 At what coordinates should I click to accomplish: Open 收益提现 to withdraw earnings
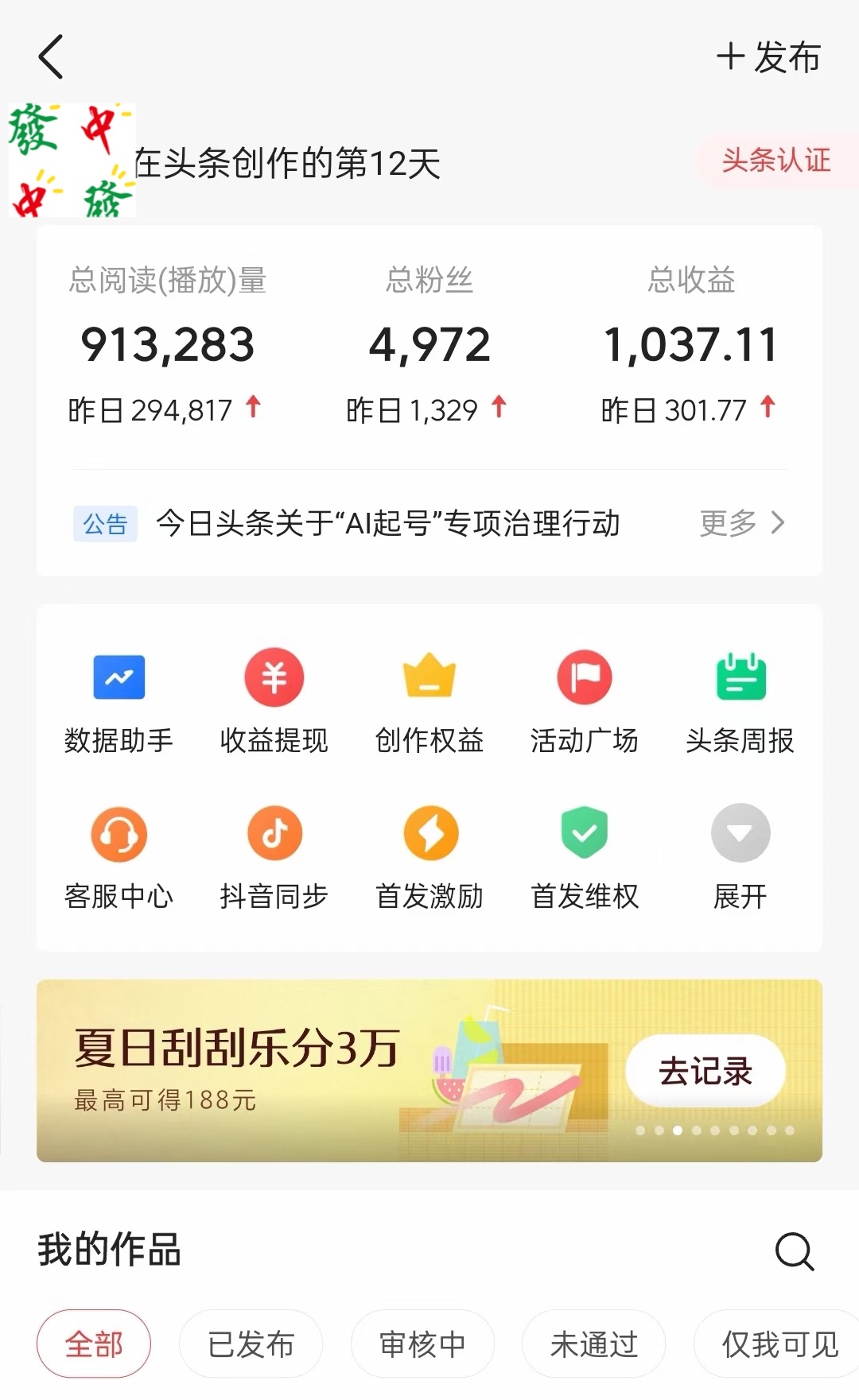point(274,700)
